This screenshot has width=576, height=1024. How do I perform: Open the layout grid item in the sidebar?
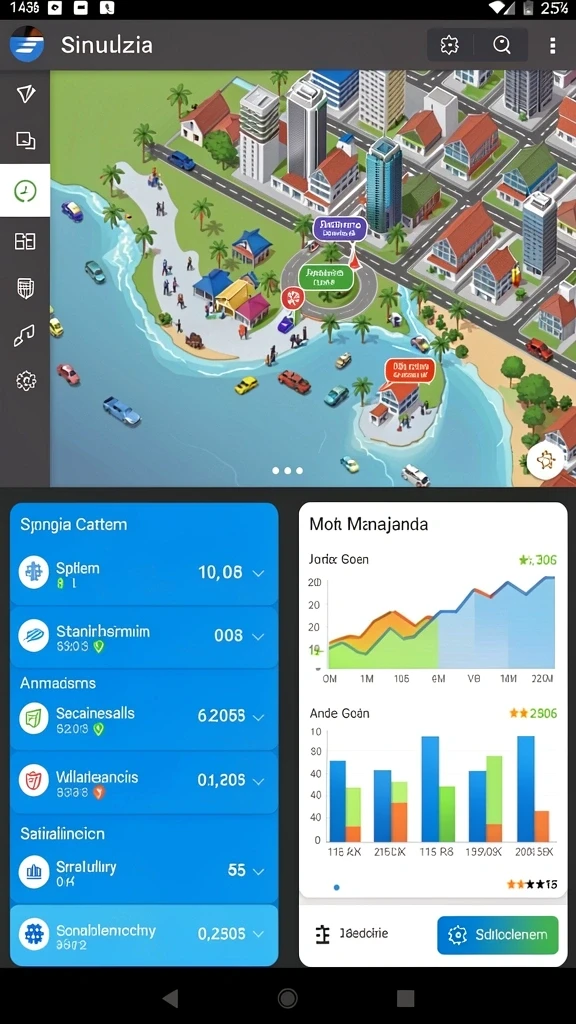[25, 241]
